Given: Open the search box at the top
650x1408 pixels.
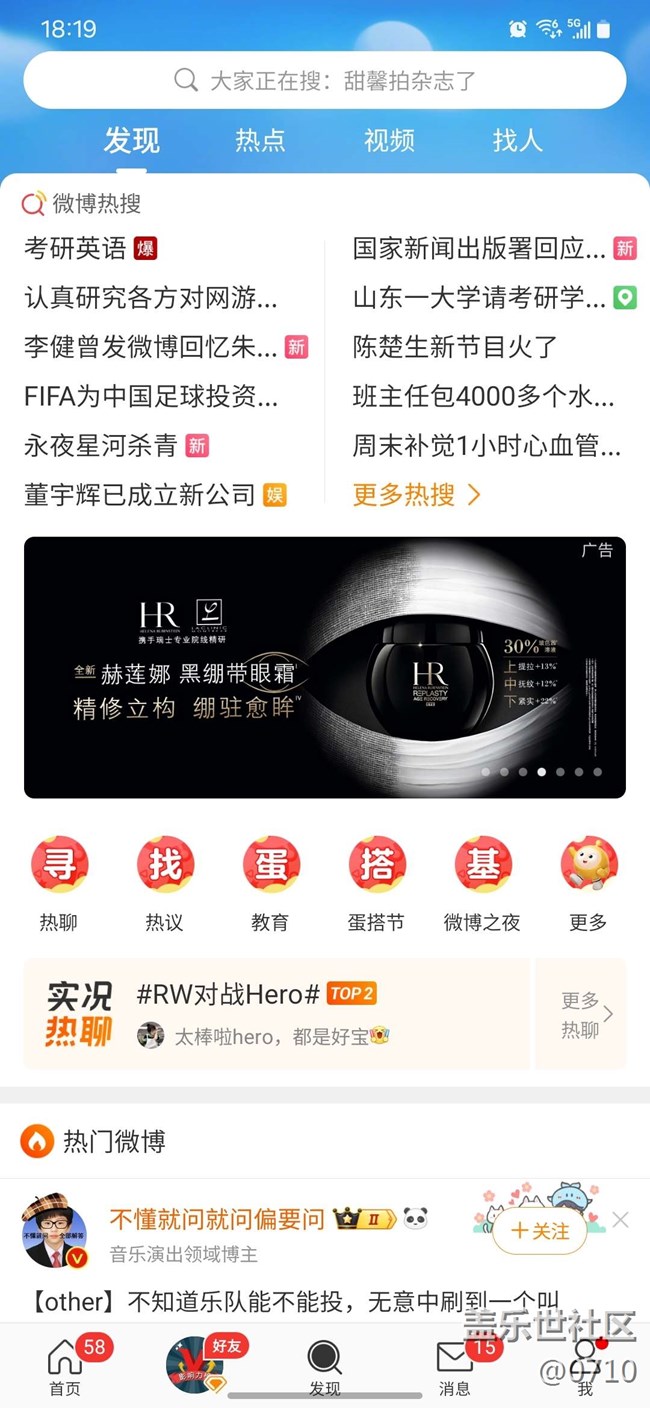Looking at the screenshot, I should pos(325,80).
